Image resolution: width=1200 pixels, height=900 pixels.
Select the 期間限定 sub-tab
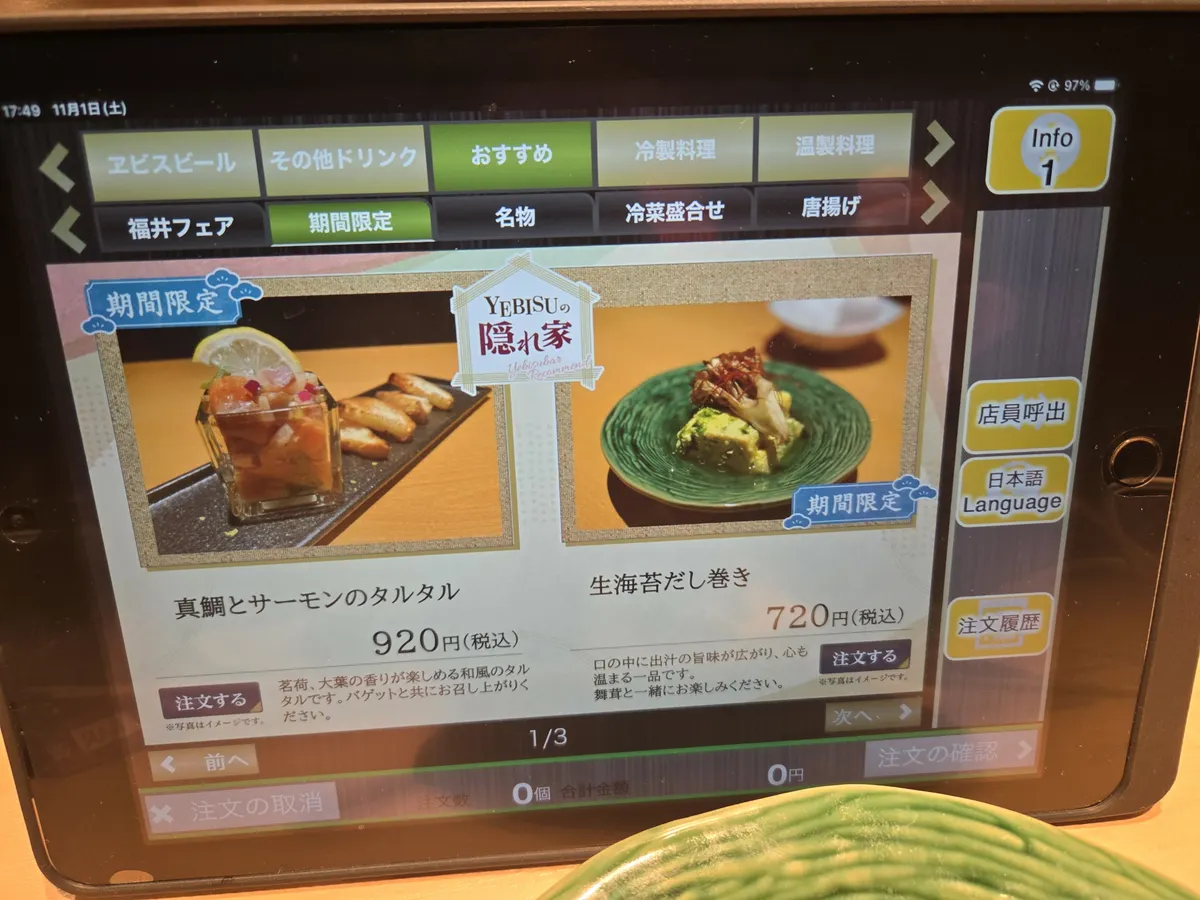[x=350, y=222]
